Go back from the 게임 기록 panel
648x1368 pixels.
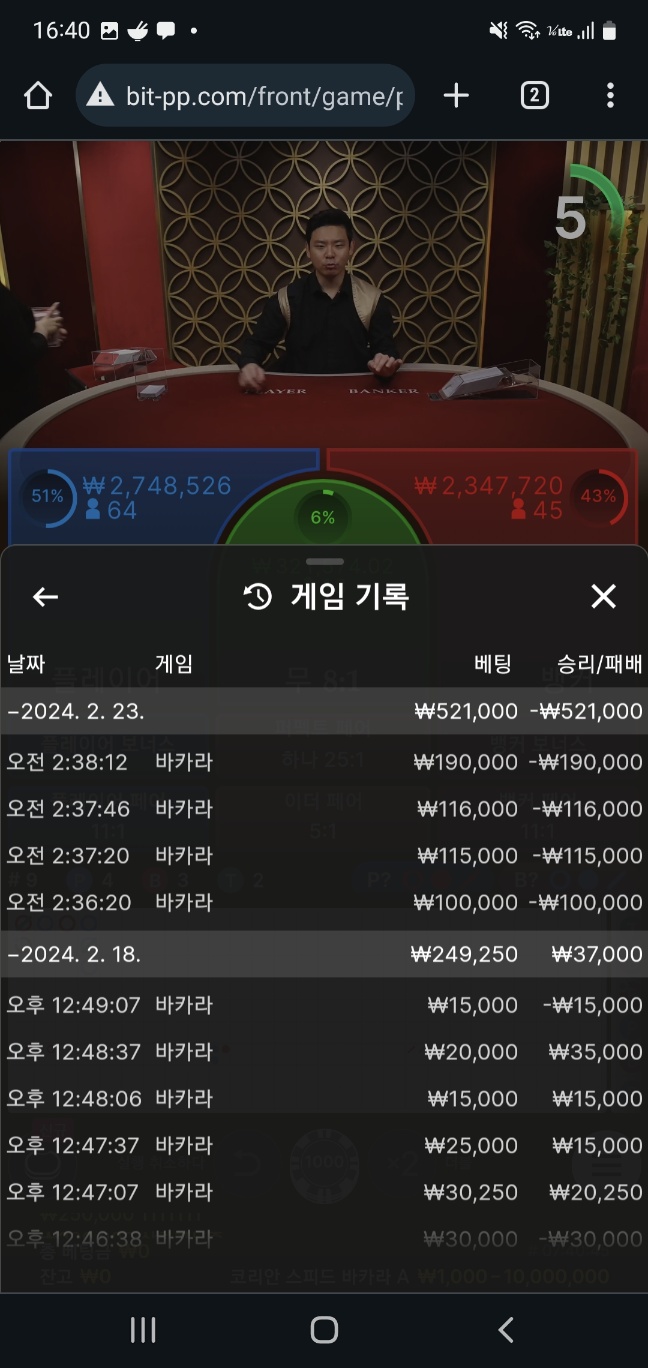[46, 597]
